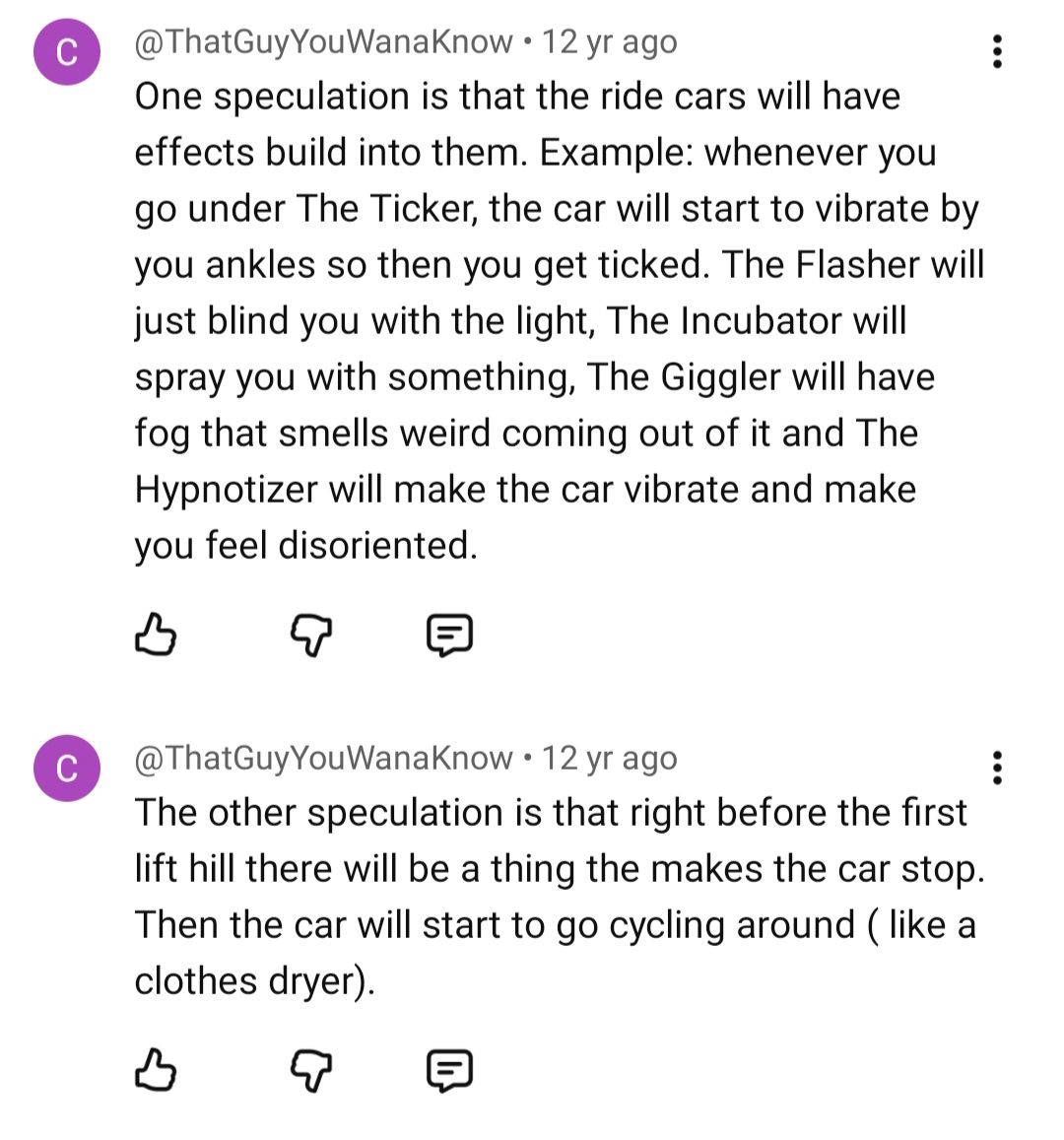Image resolution: width=1064 pixels, height=1140 pixels.
Task: Reply to the comment about the first lift hill
Action: (x=449, y=1071)
